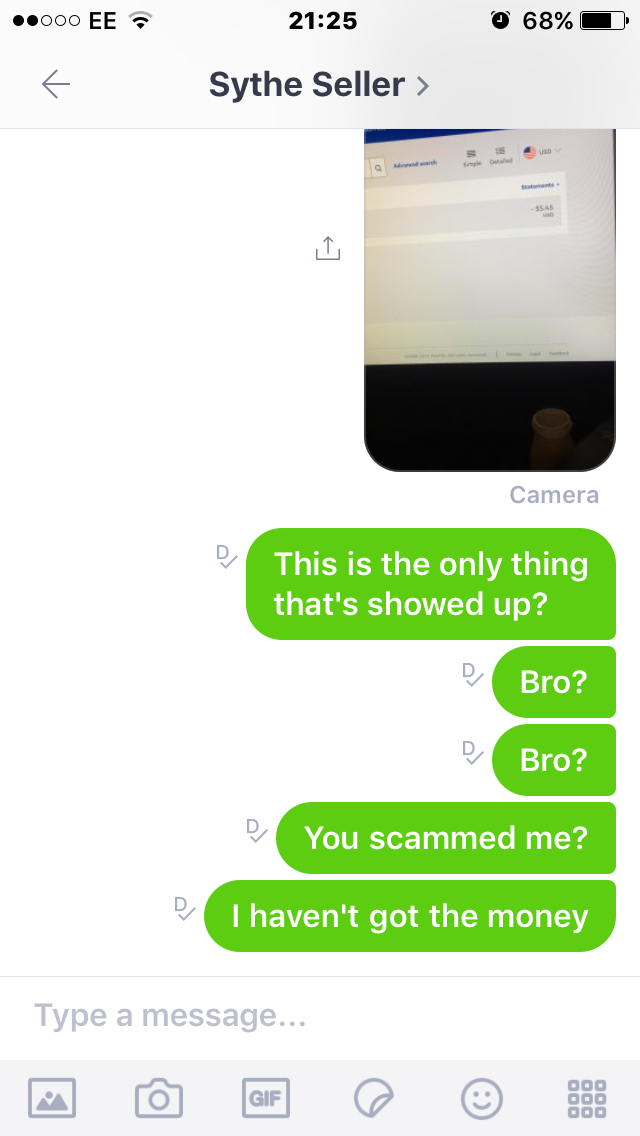The image size is (640, 1136).
Task: Open the more options grid
Action: (x=586, y=1099)
